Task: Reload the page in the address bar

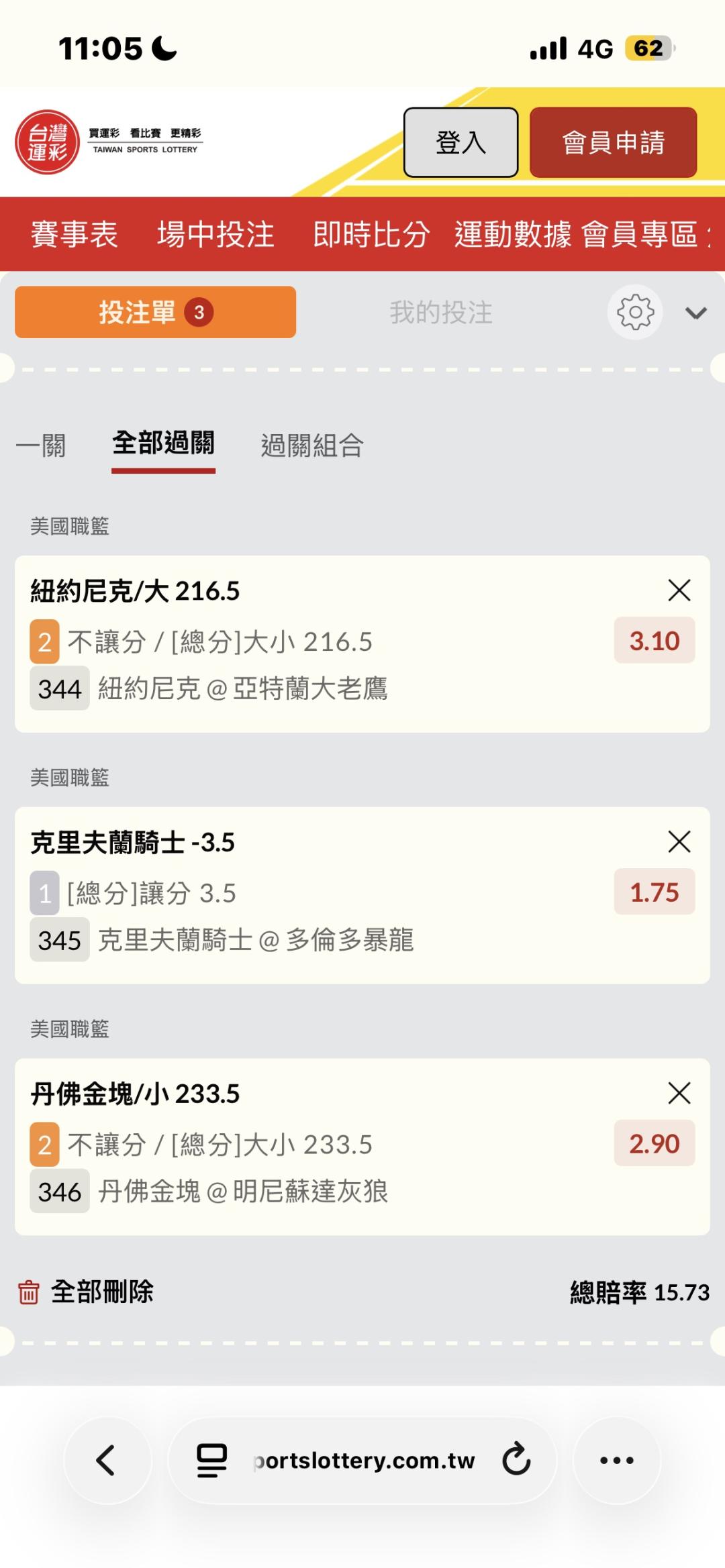Action: click(516, 1460)
